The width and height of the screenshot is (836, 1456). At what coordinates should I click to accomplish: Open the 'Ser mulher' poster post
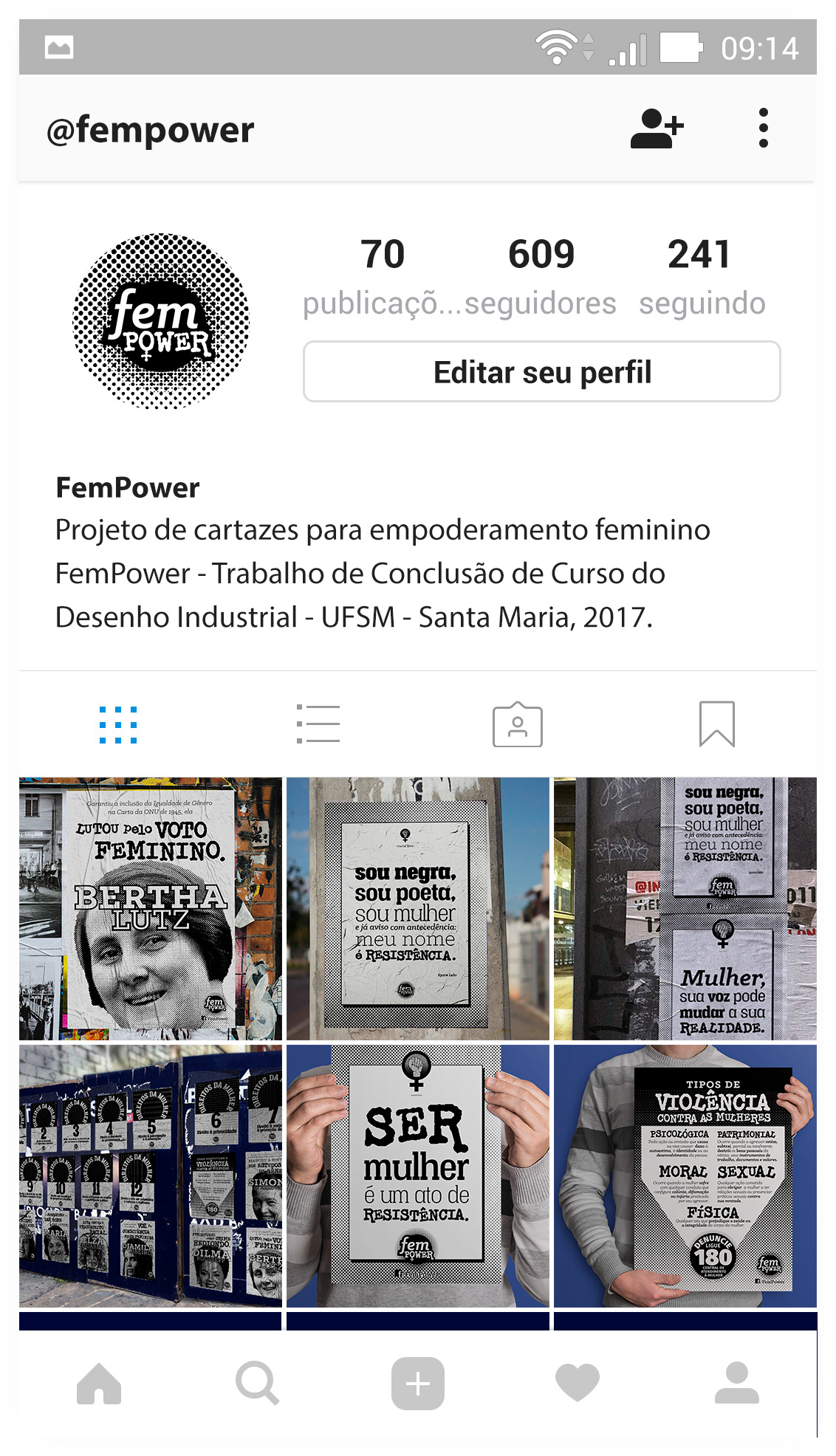pyautogui.click(x=417, y=1175)
